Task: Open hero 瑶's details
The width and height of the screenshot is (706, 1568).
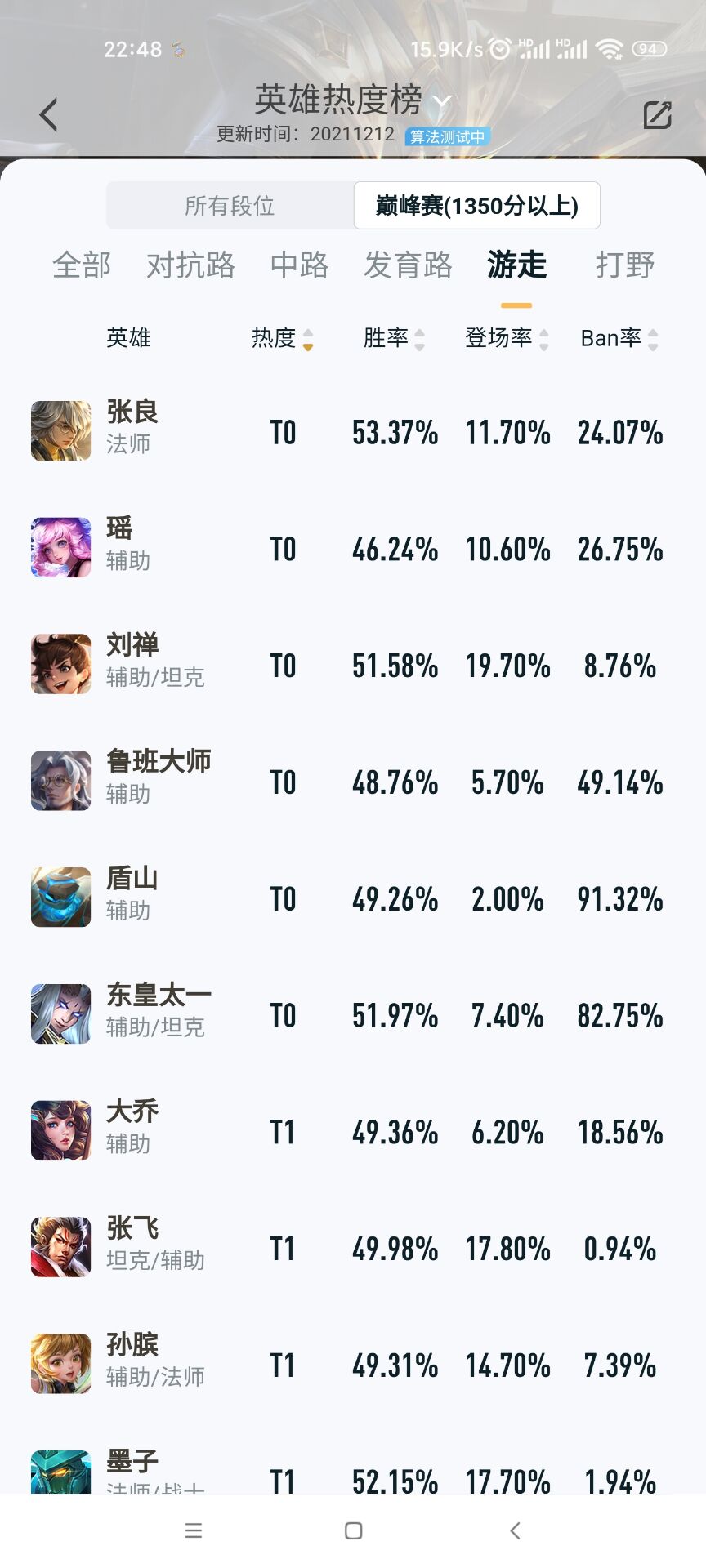Action: pos(353,548)
